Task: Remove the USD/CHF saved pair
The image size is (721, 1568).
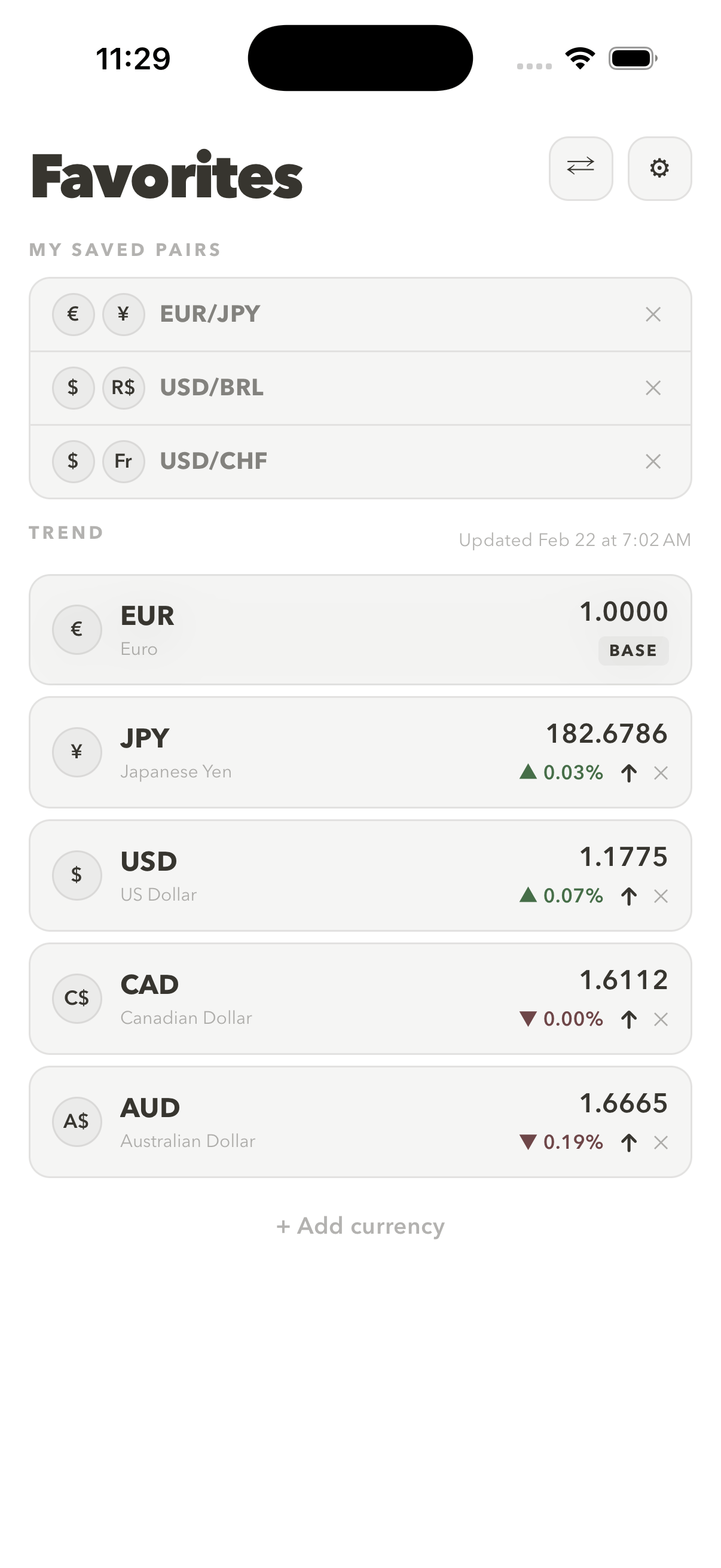Action: click(x=654, y=461)
